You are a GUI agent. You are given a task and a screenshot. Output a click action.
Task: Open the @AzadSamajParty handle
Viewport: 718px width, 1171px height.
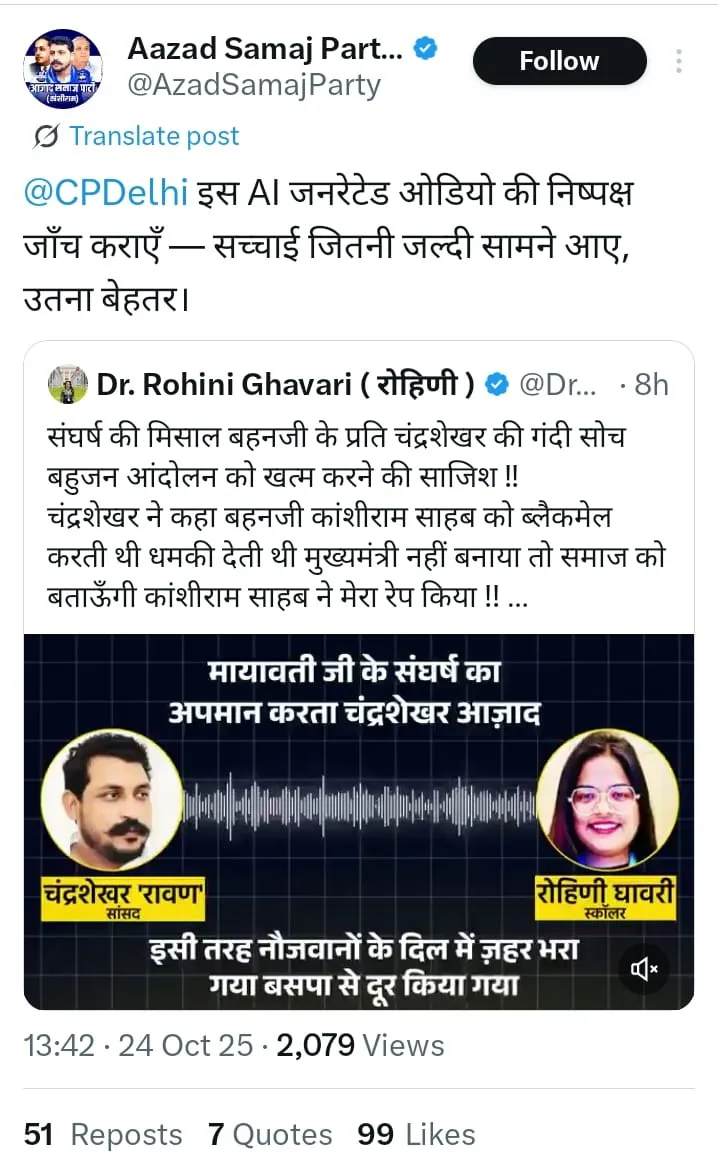(254, 86)
